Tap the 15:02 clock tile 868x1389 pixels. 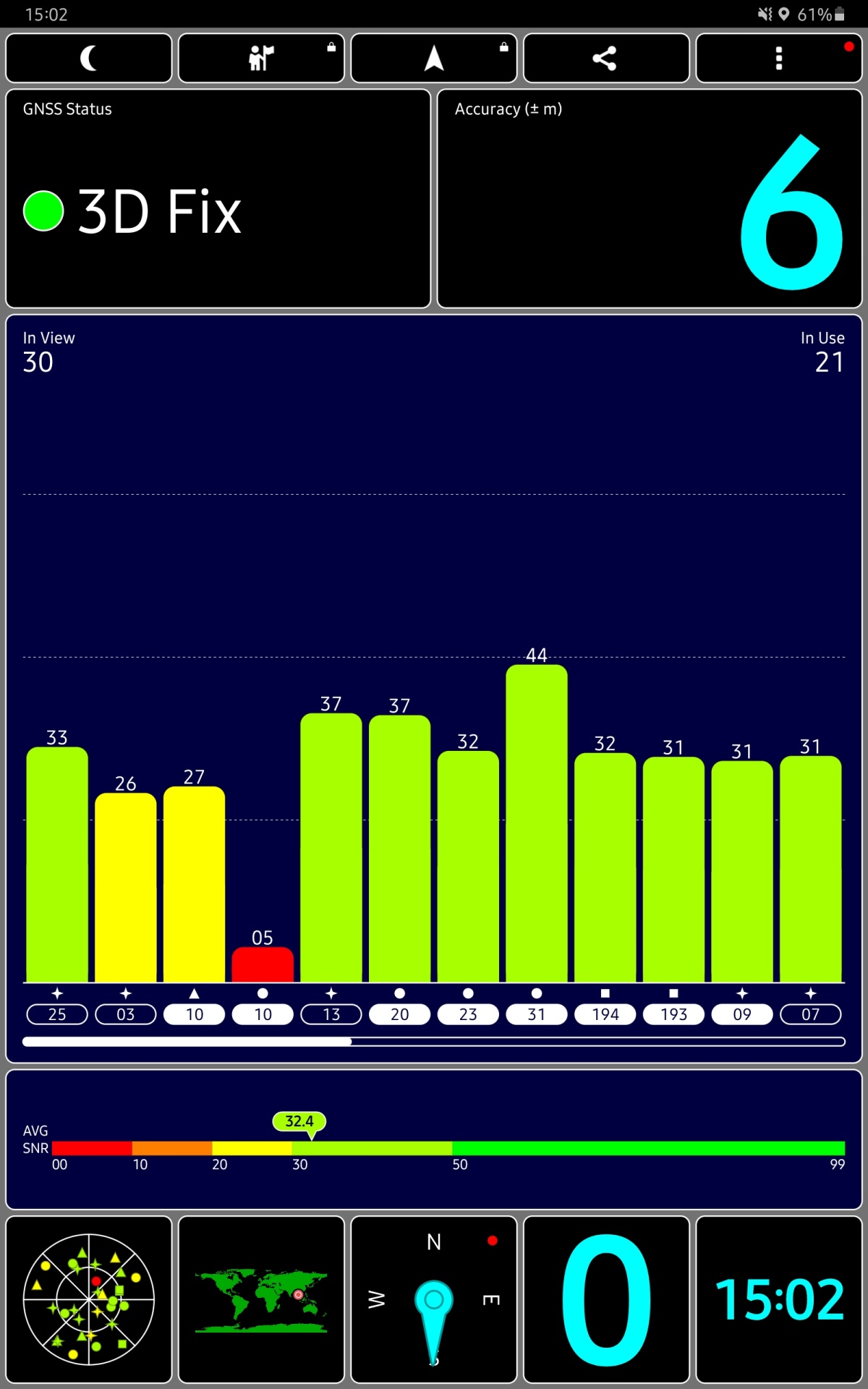[778, 1299]
